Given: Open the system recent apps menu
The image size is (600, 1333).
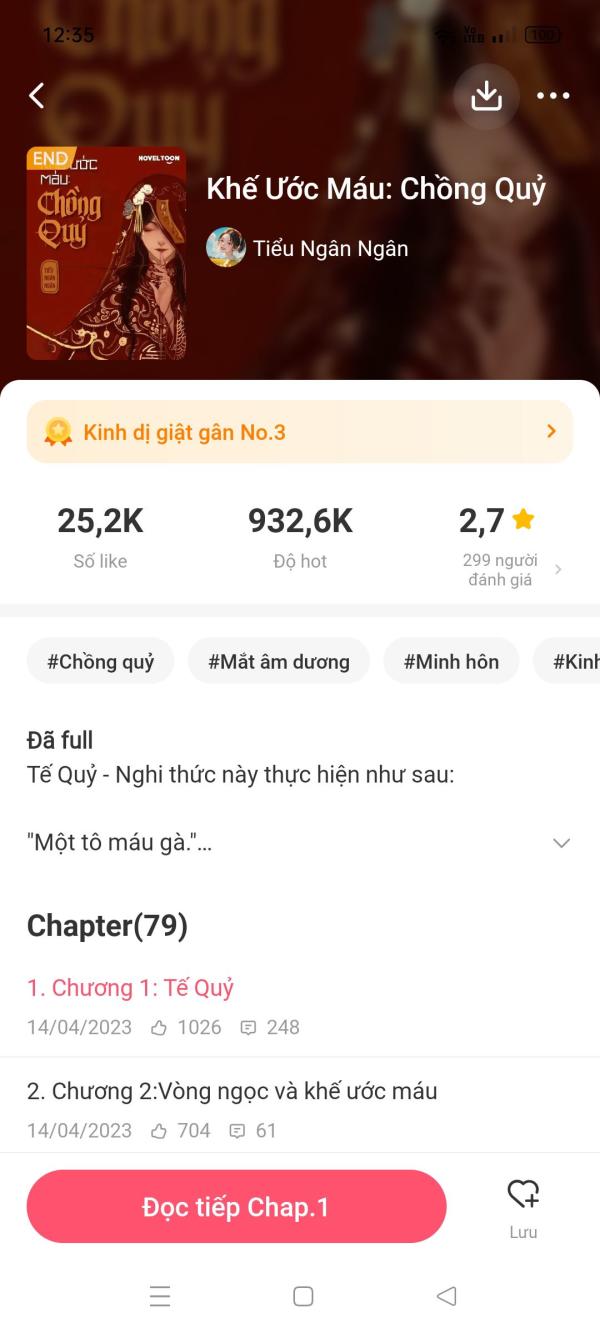Looking at the screenshot, I should [160, 1296].
